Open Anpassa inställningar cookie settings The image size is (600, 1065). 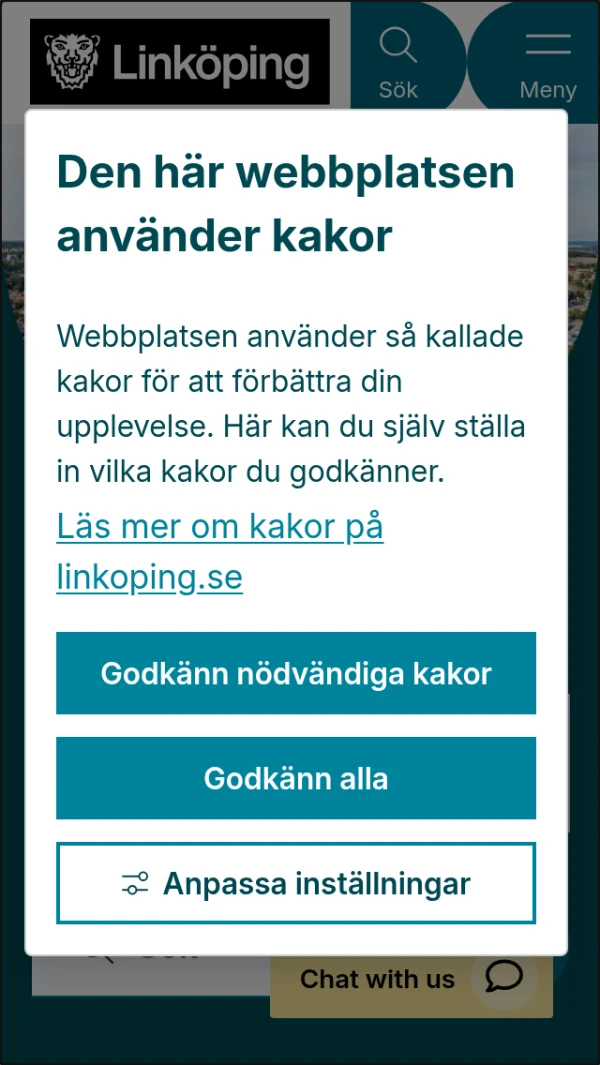pyautogui.click(x=296, y=883)
